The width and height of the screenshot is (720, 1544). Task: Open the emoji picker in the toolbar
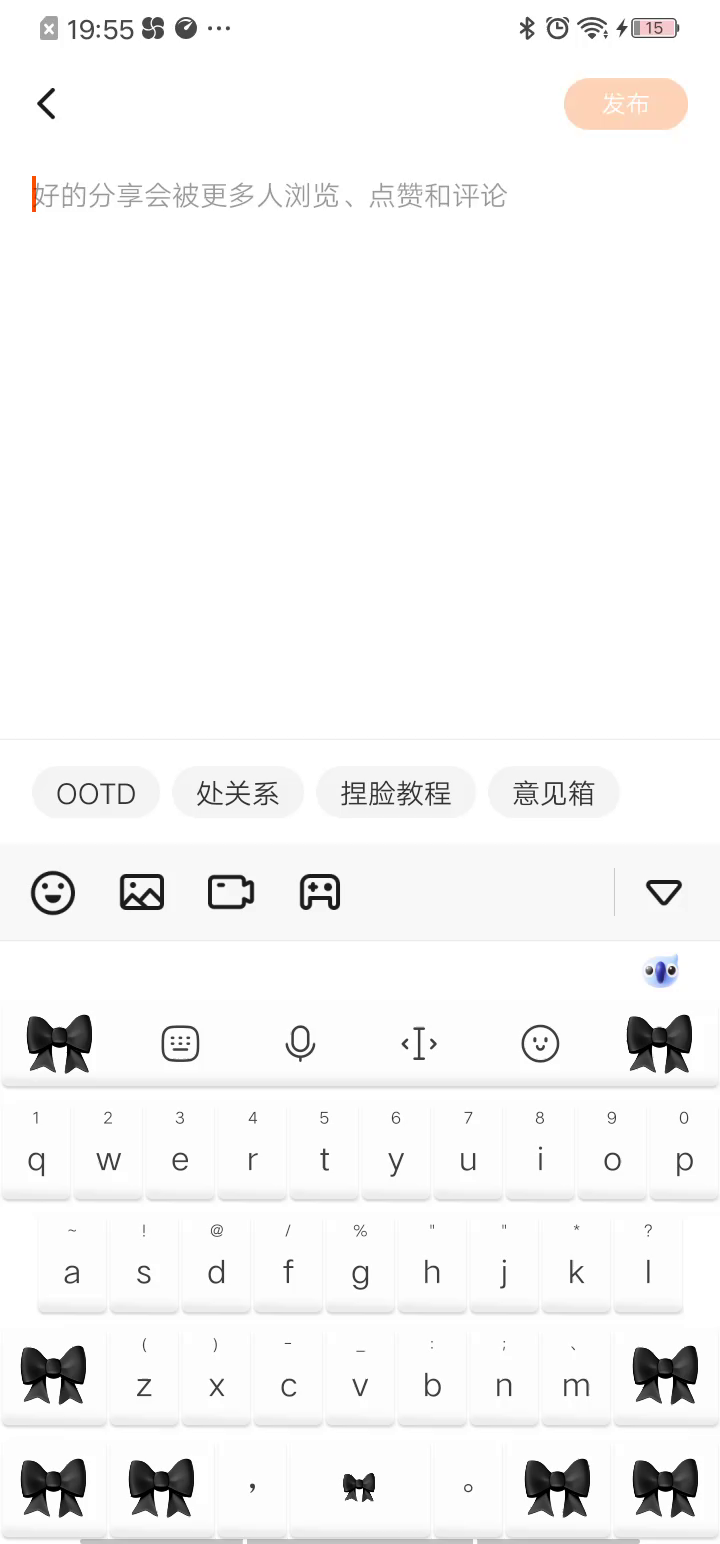tap(53, 892)
